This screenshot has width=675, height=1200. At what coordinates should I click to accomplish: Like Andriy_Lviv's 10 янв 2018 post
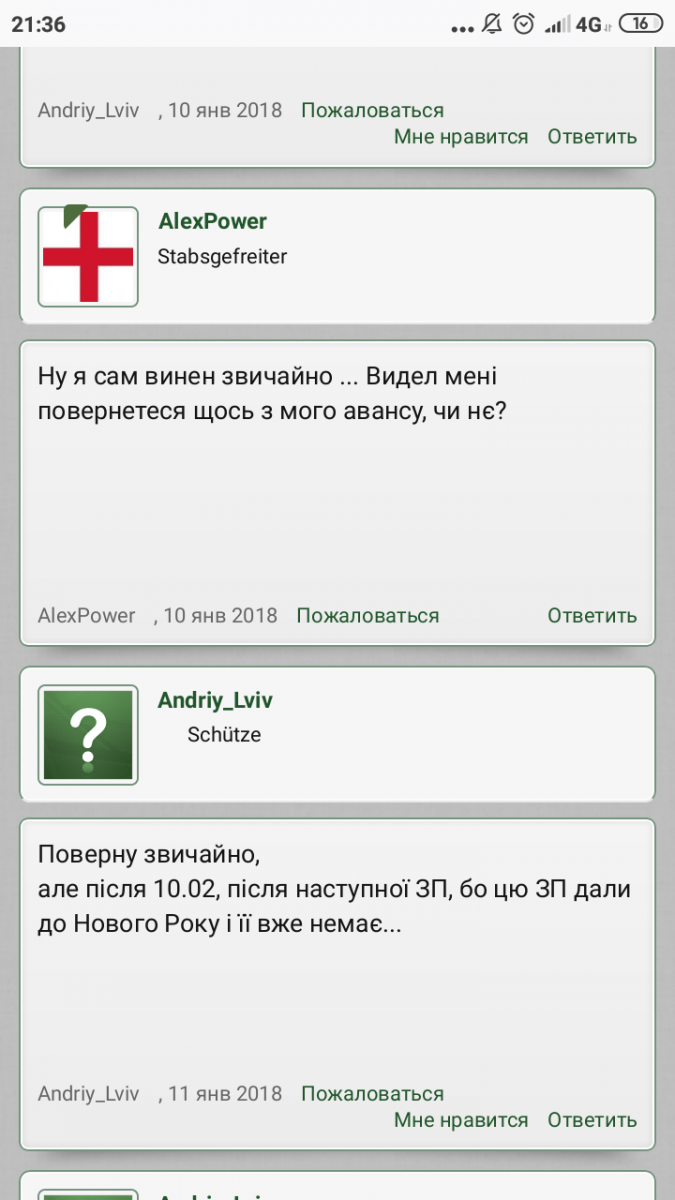[461, 137]
